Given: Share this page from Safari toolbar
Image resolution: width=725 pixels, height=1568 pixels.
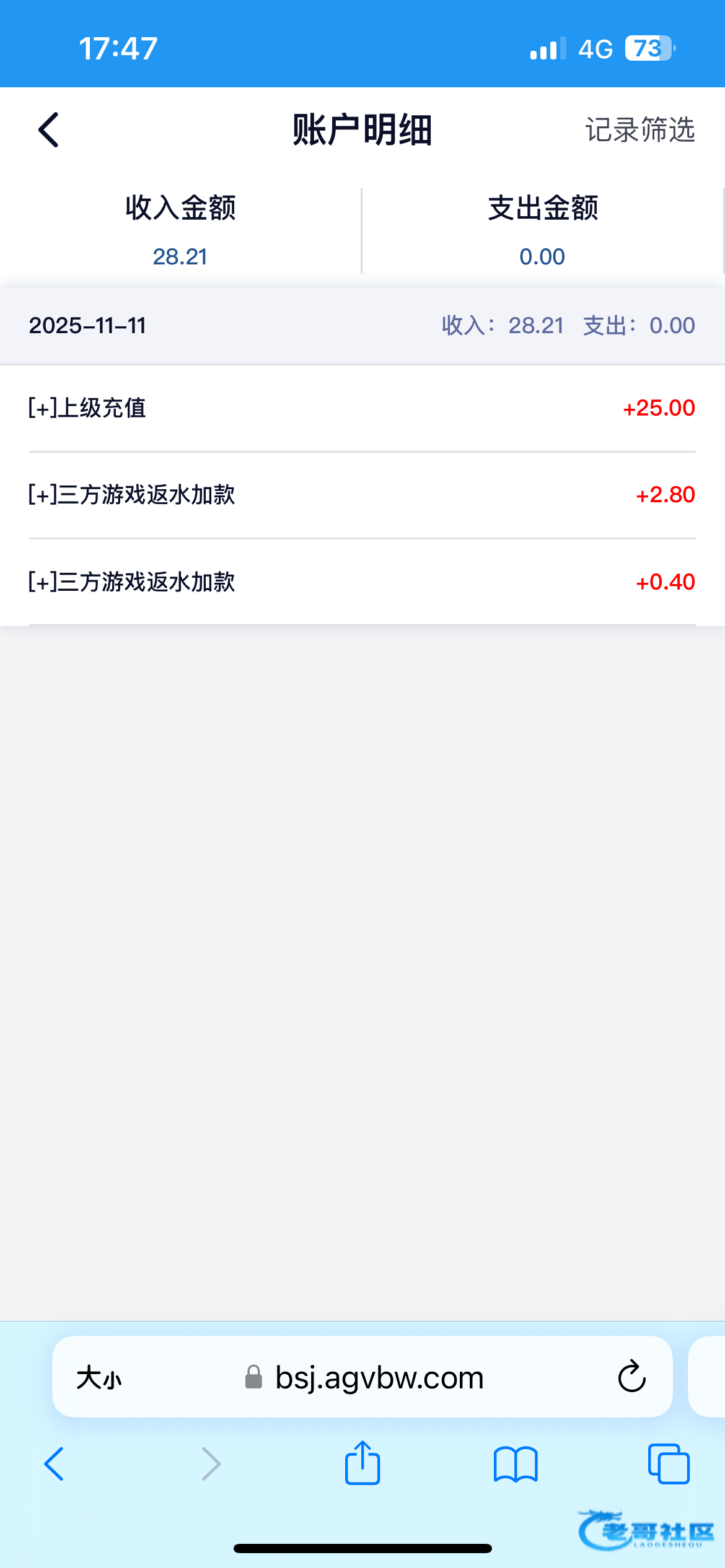Looking at the screenshot, I should click(x=362, y=1463).
